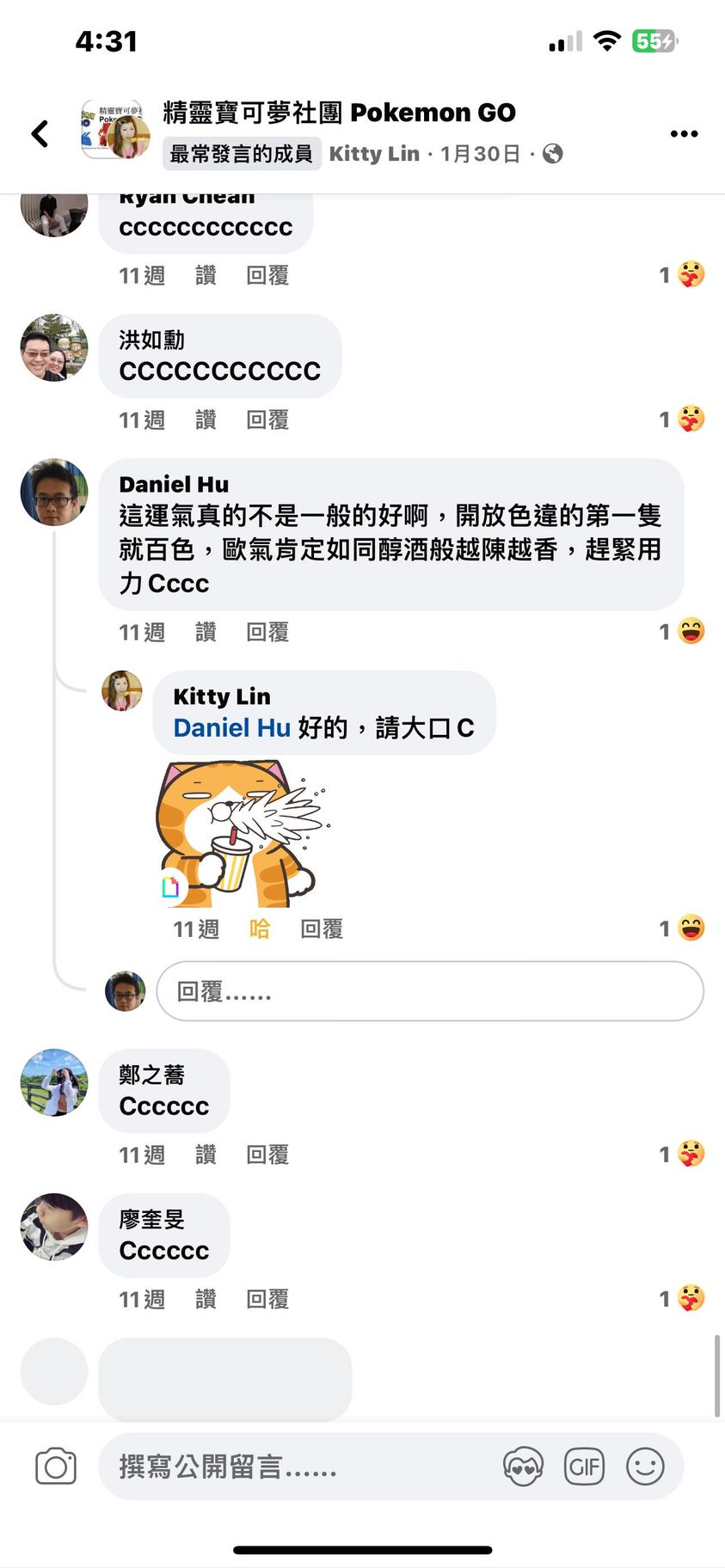Viewport: 725px width, 1568px height.
Task: Reply to 洪如勳's comment
Action: click(x=267, y=420)
